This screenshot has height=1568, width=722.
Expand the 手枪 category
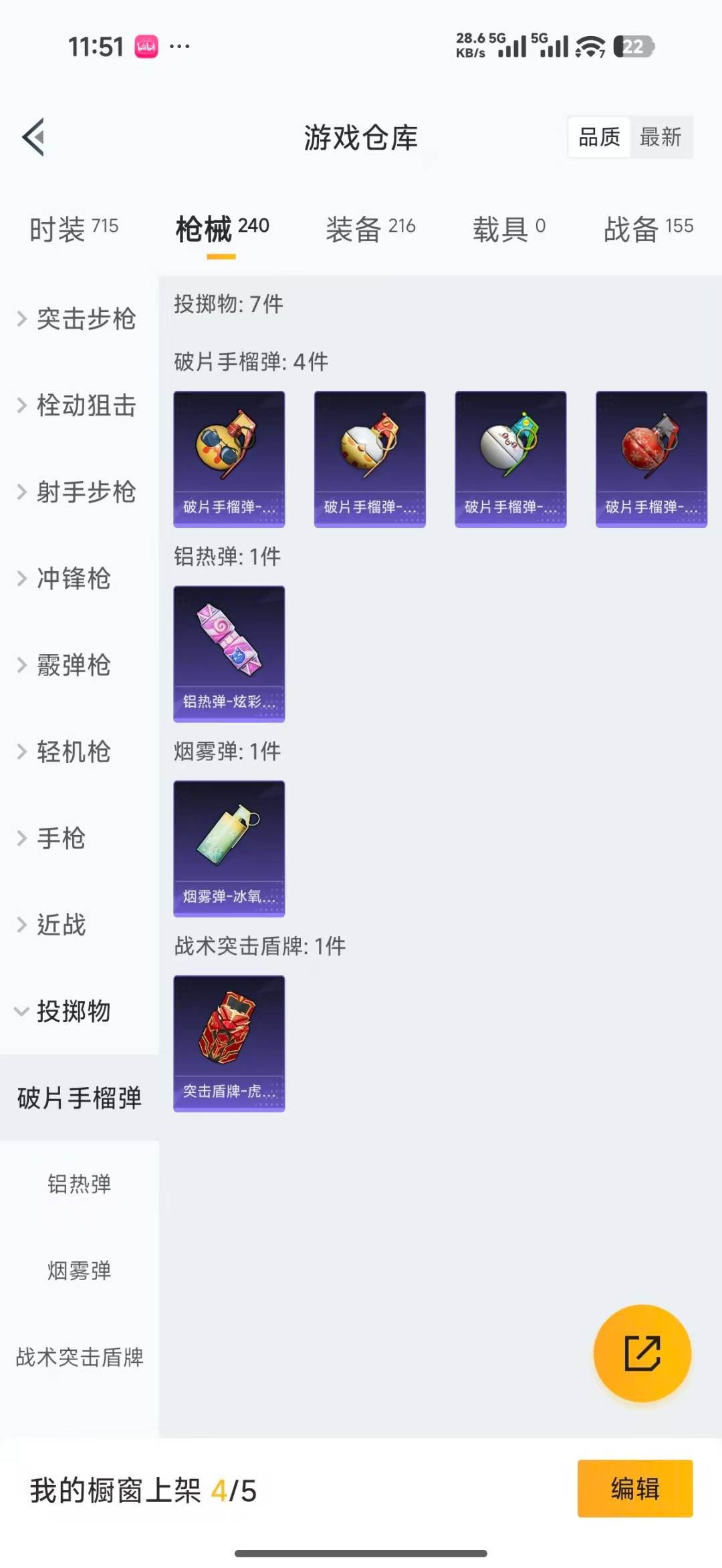tap(62, 839)
